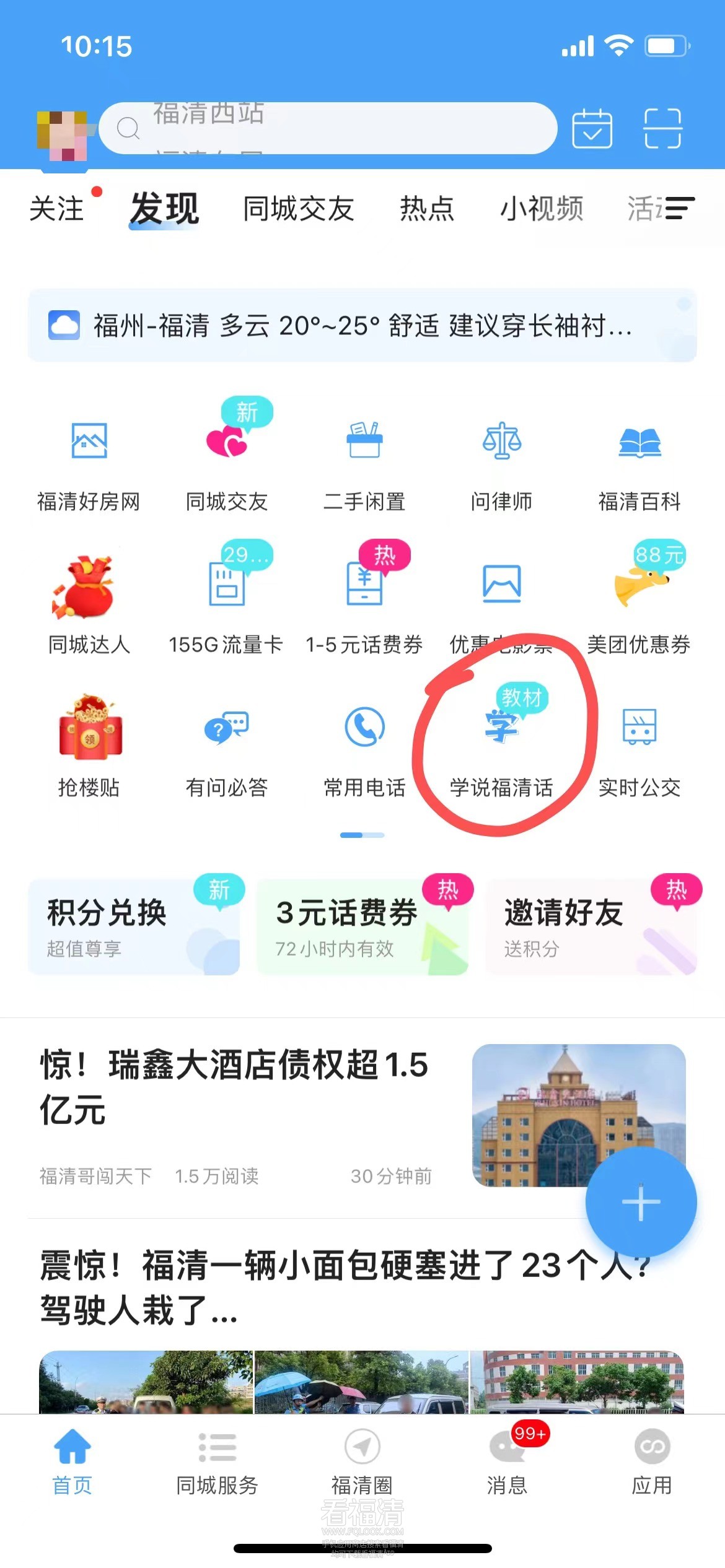Open 问律师 shortcut
Viewport: 725px width, 1568px height.
point(501,464)
